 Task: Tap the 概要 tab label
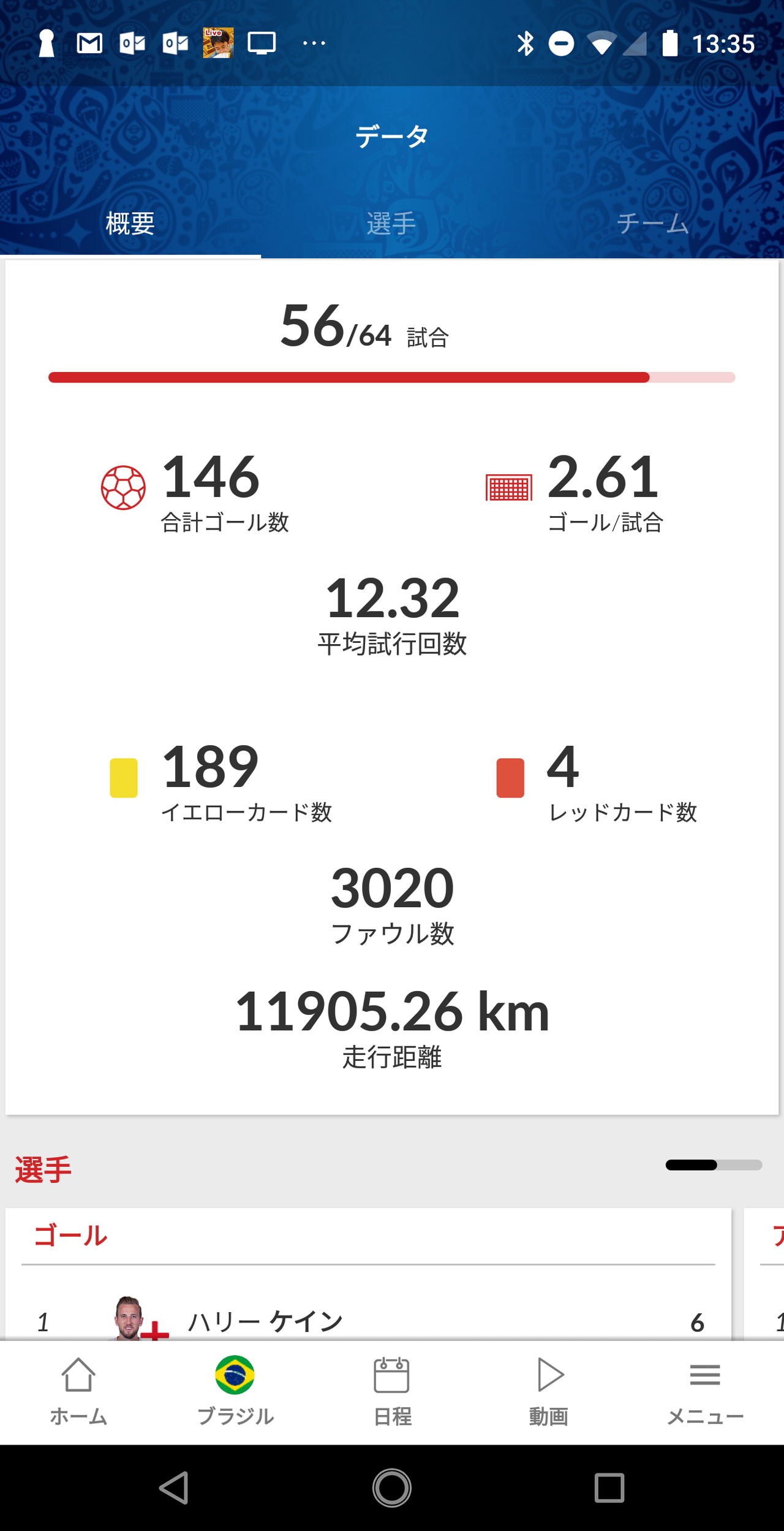[x=129, y=224]
